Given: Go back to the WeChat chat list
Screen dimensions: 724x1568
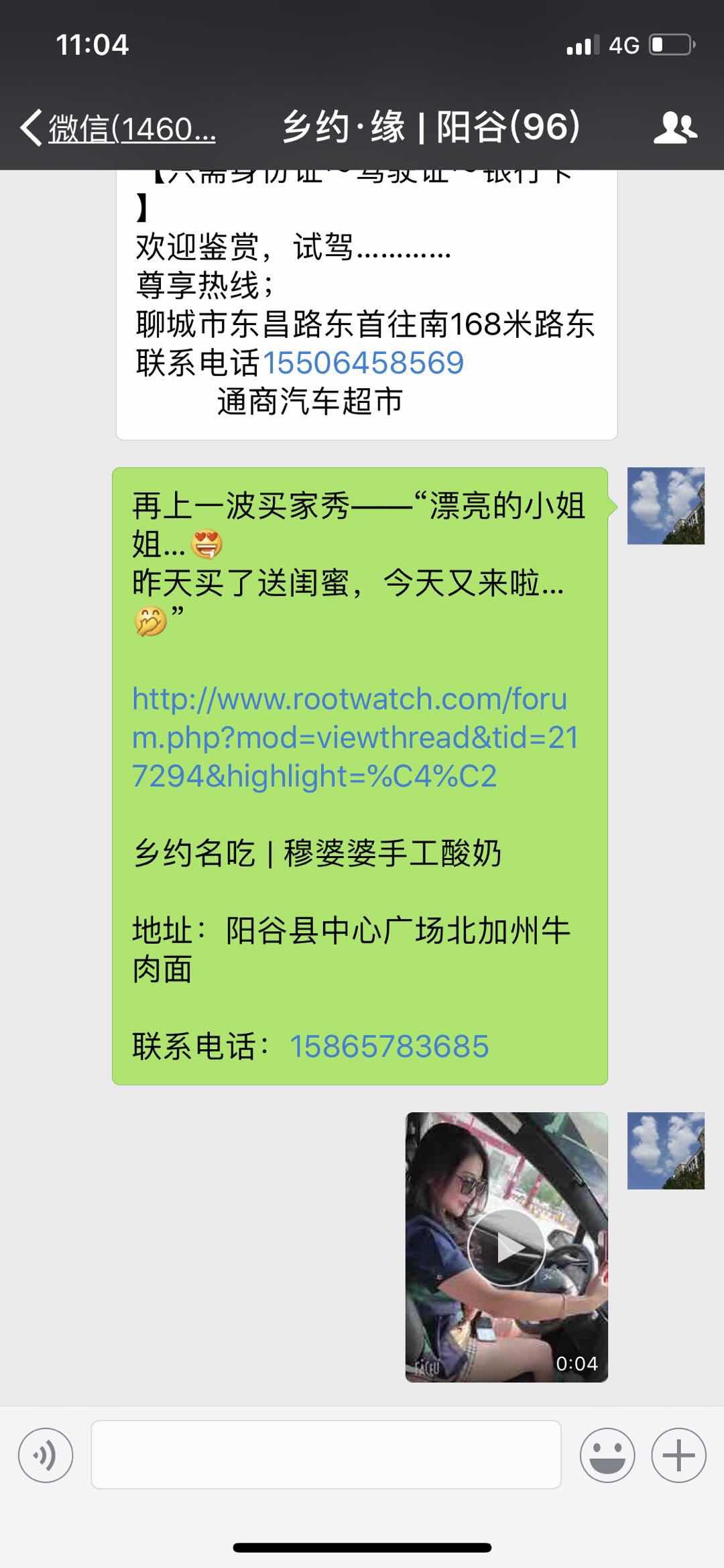Looking at the screenshot, I should [x=117, y=127].
